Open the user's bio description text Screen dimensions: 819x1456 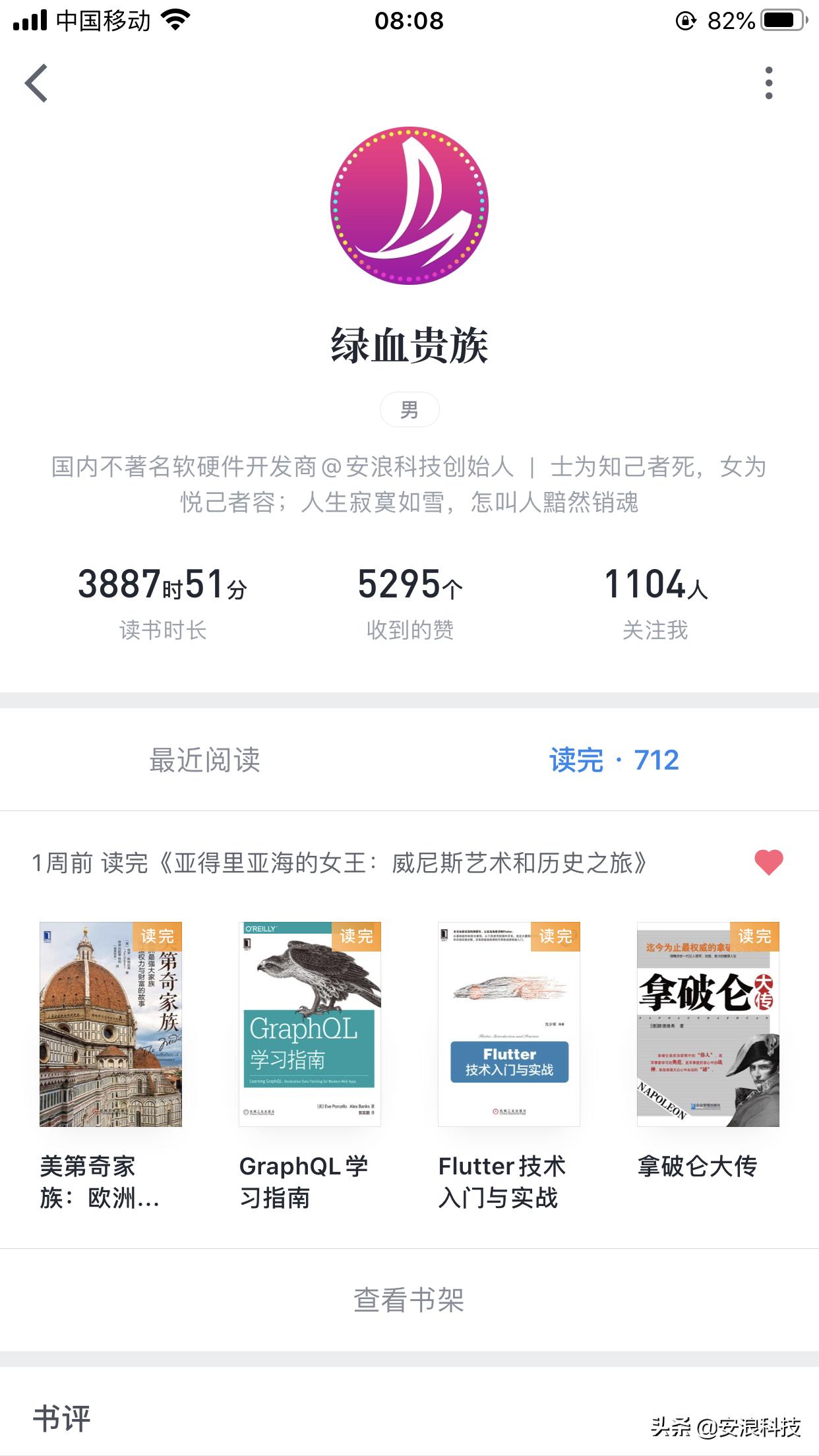pos(409,486)
